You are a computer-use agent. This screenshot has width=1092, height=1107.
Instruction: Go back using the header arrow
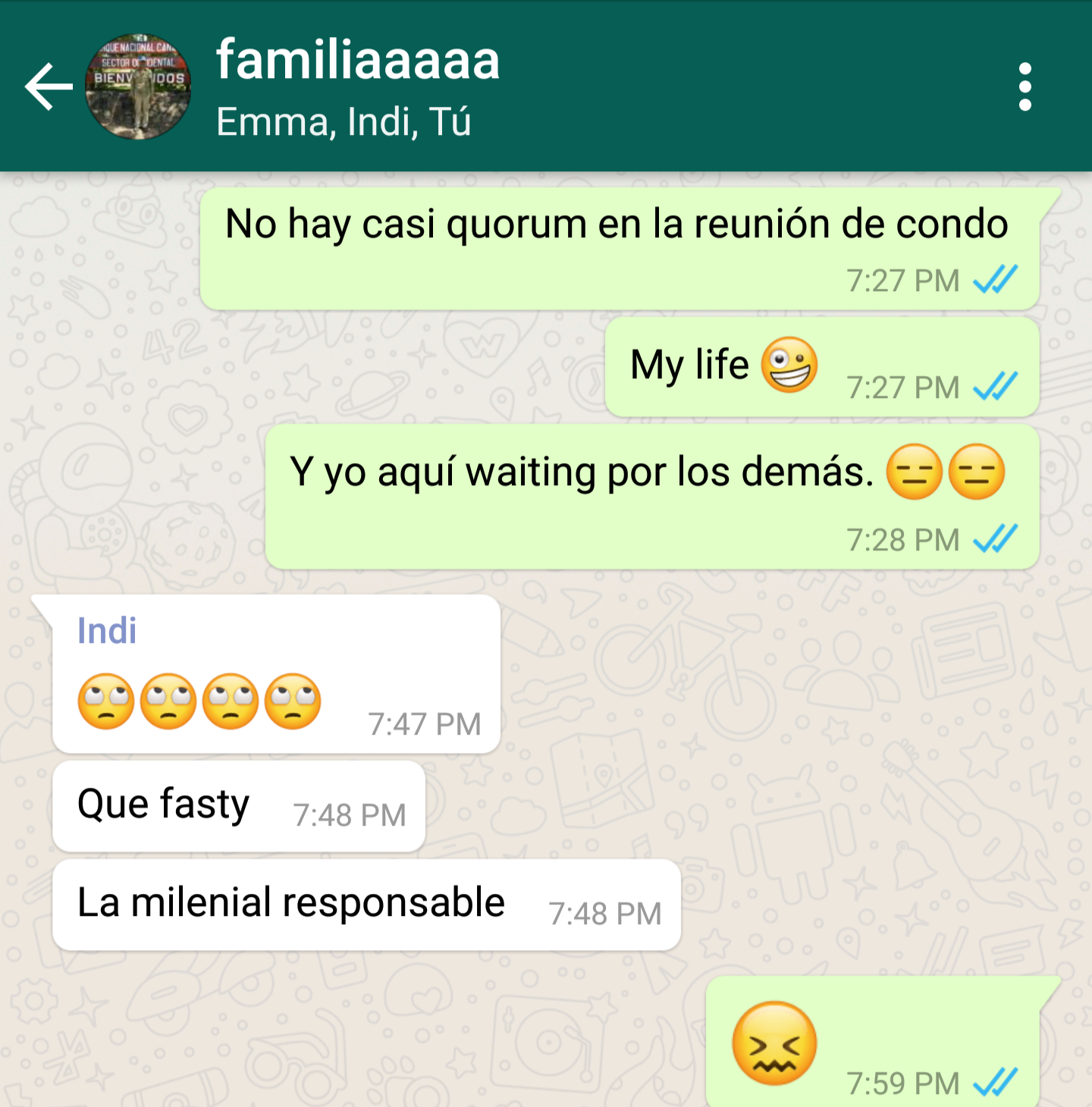[49, 86]
